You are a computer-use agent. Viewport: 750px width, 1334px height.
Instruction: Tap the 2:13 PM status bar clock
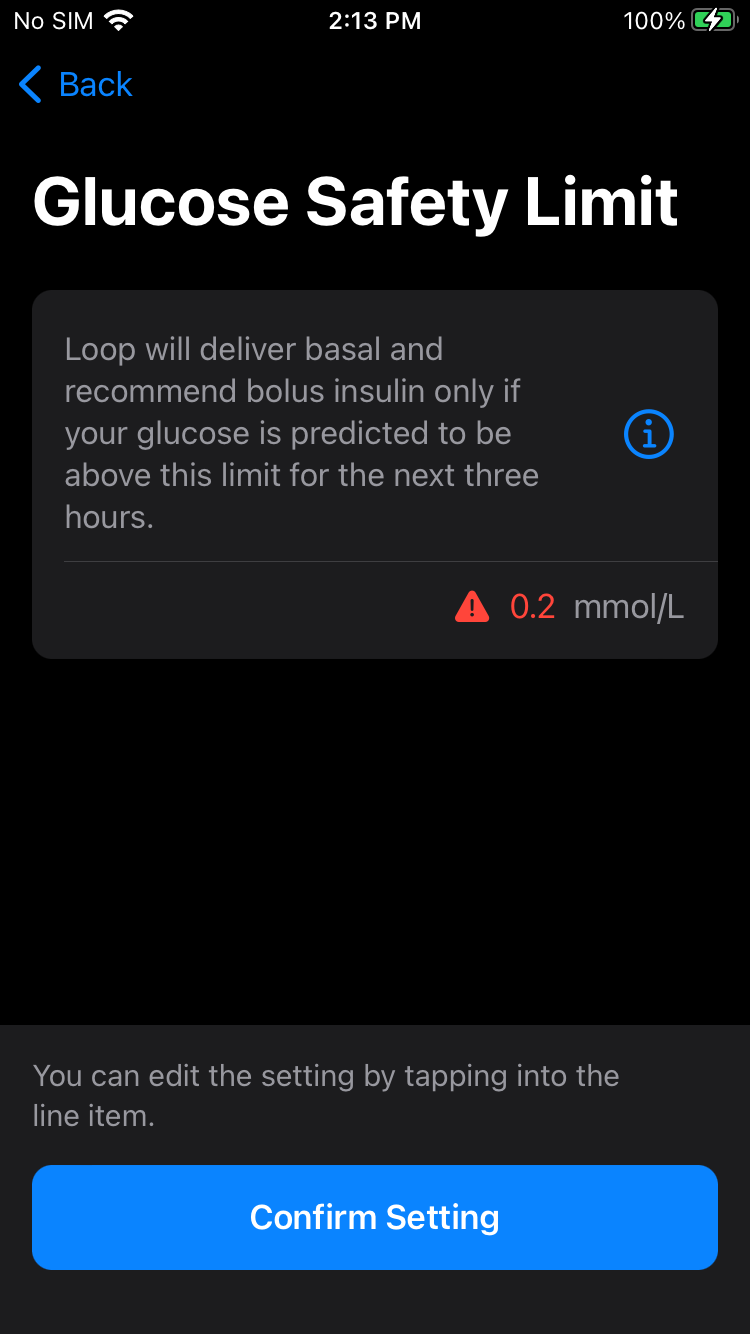375,20
